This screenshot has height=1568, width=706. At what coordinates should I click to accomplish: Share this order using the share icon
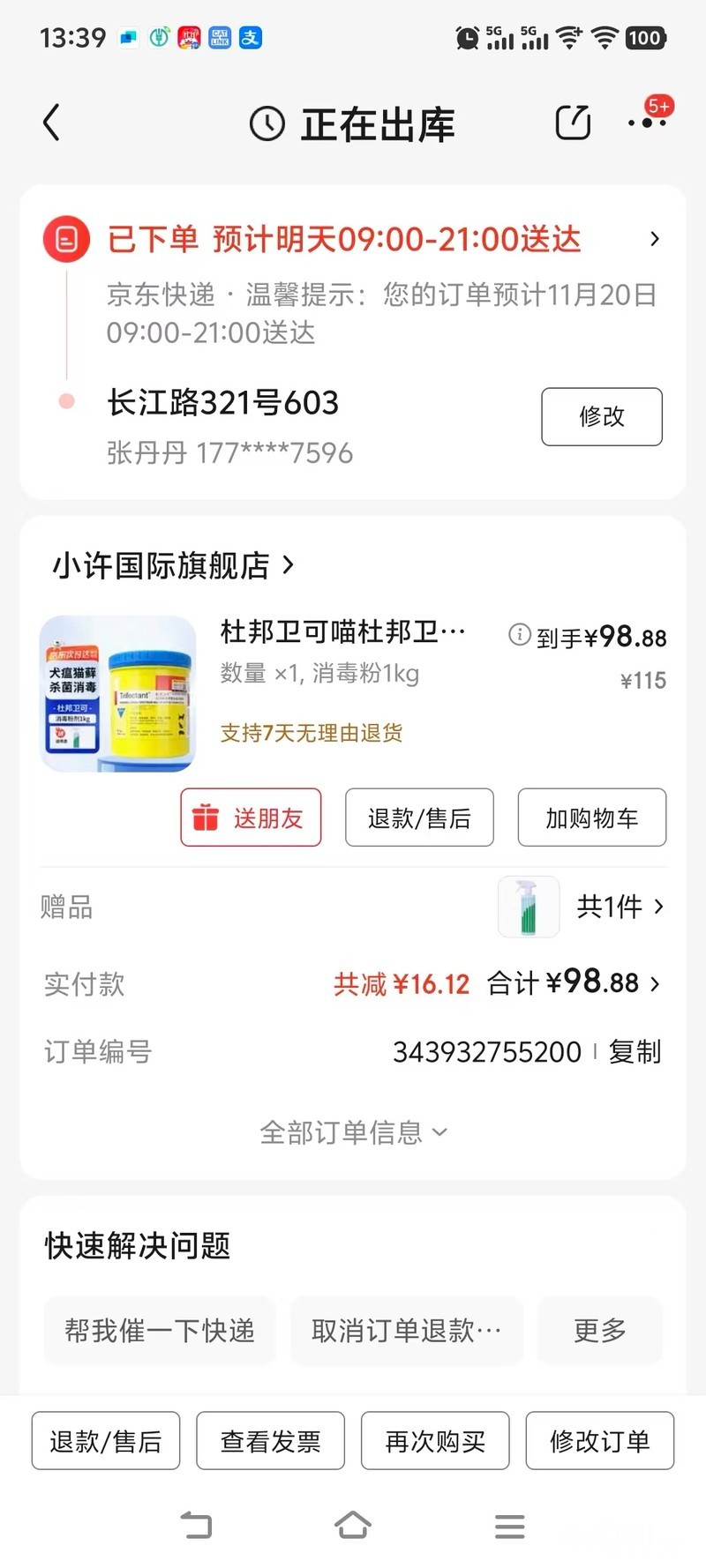573,123
